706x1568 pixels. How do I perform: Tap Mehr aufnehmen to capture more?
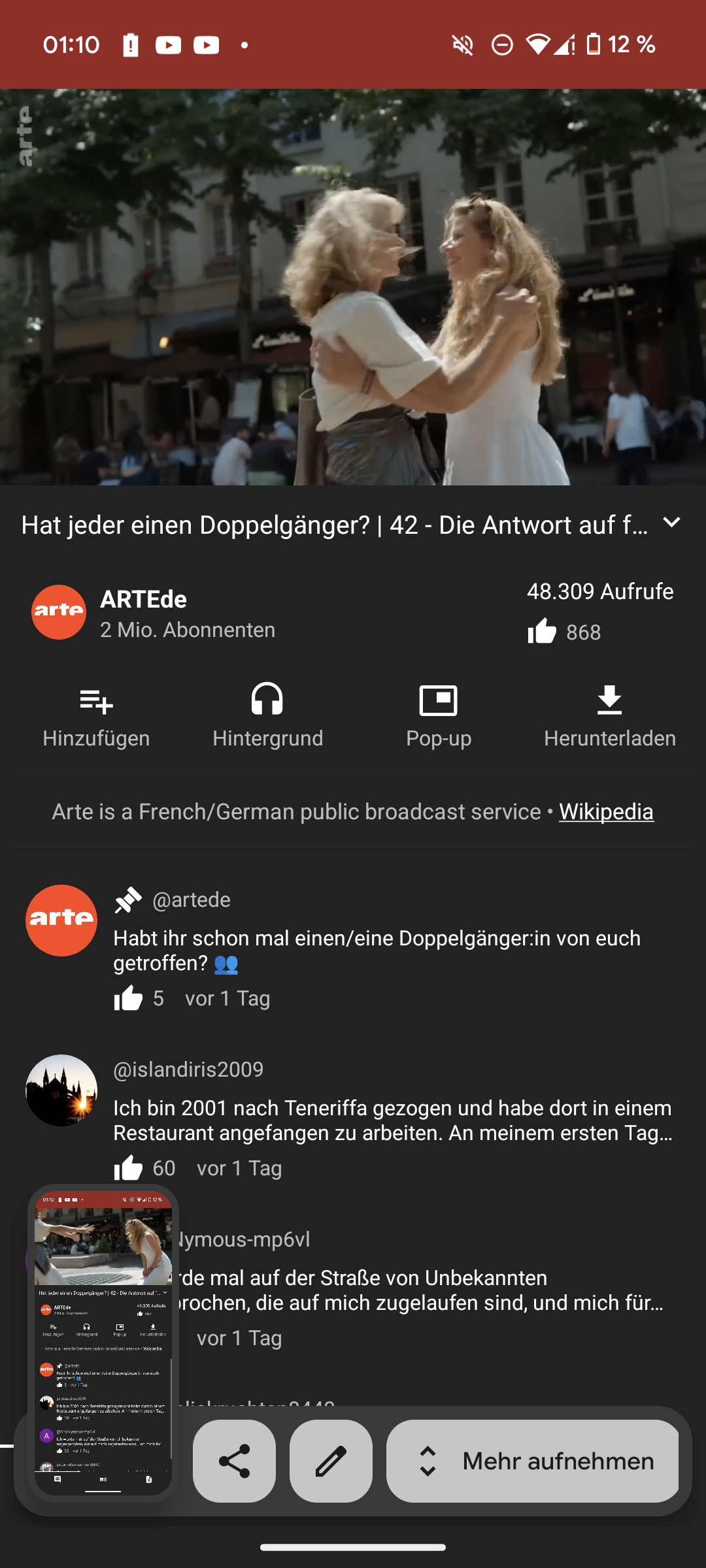click(532, 1461)
